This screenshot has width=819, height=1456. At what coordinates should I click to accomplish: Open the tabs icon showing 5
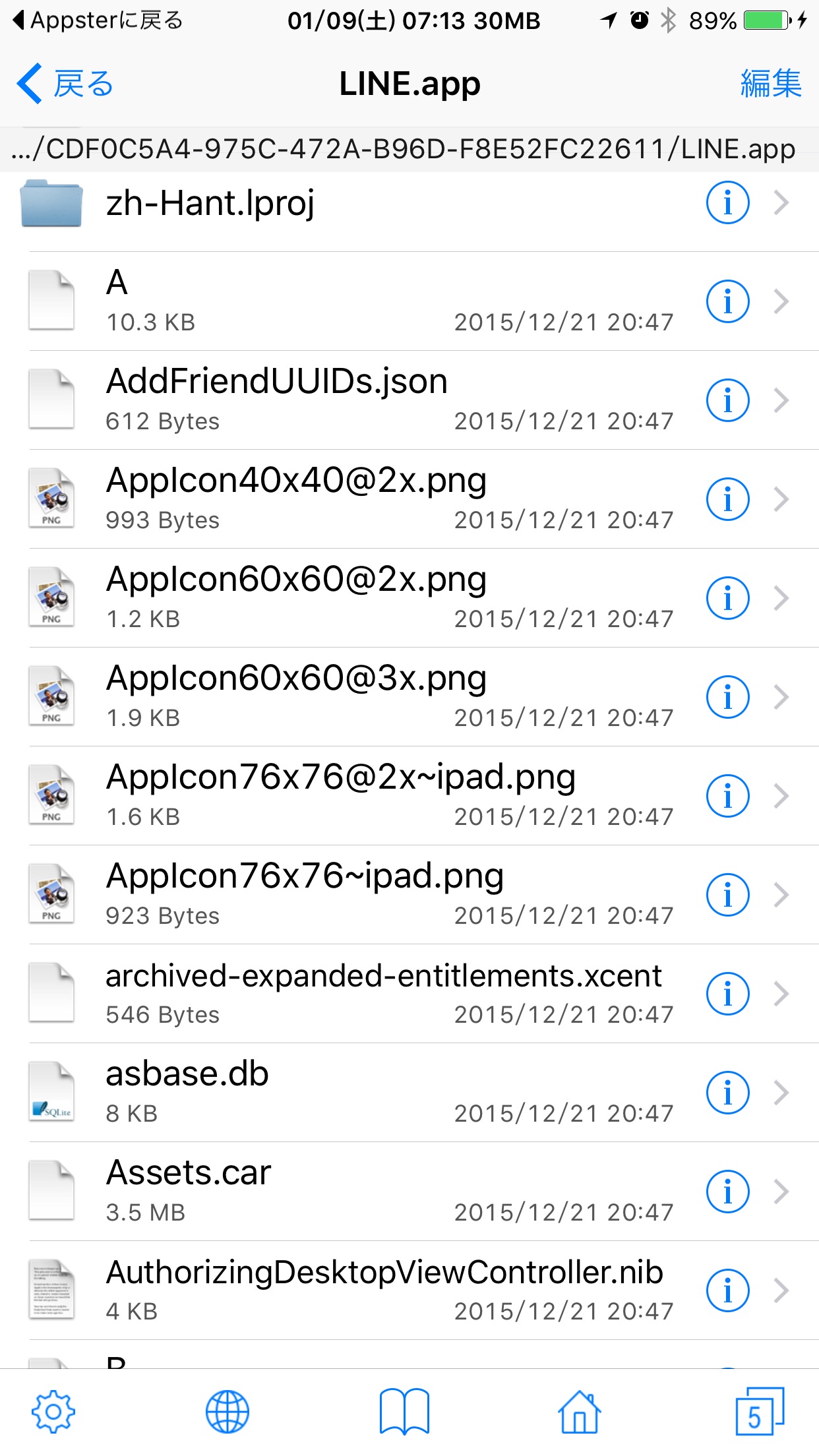pos(759,1412)
